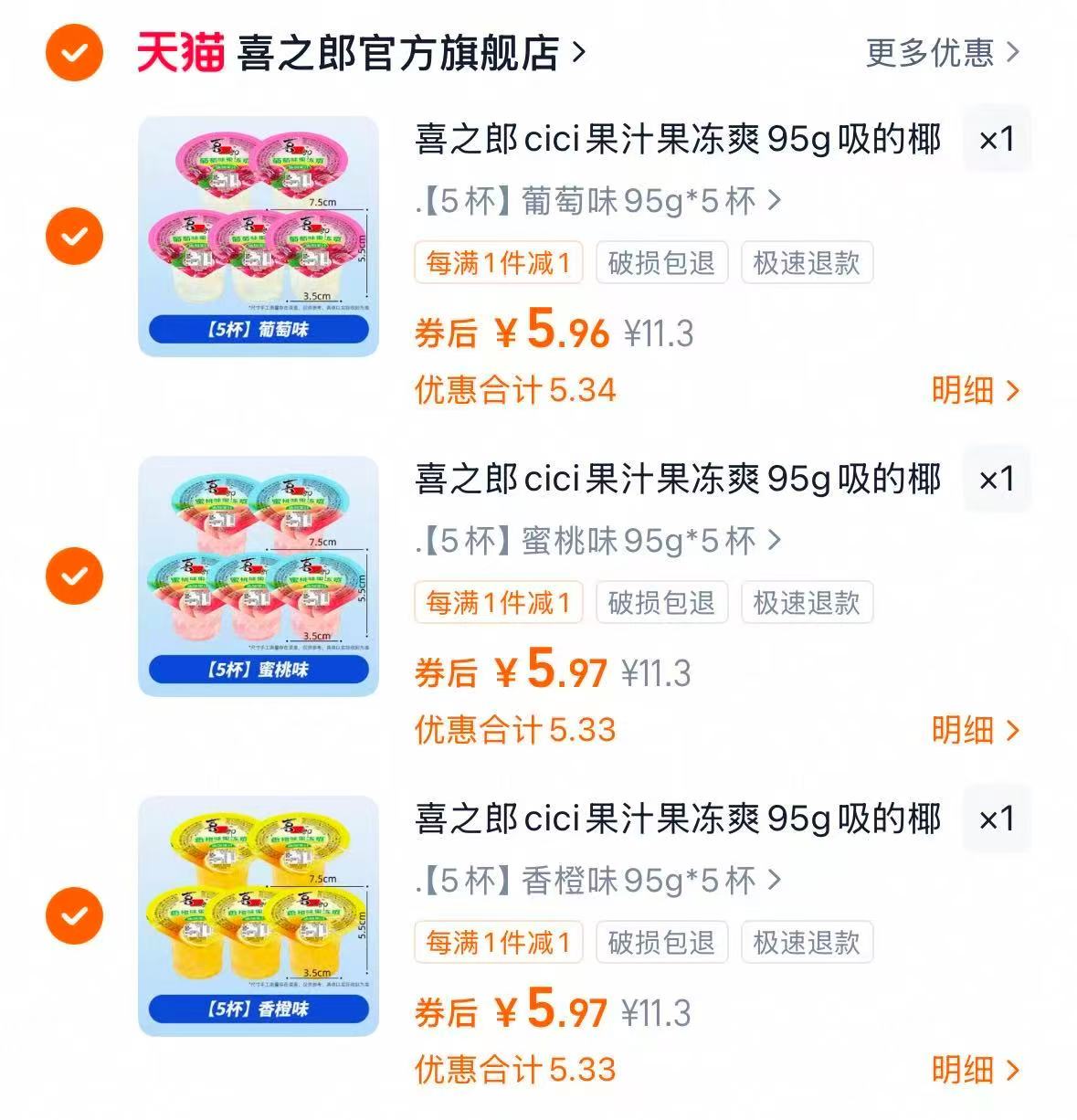Viewport: 1077px width, 1120px height.
Task: Click the store's orange check-circle icon
Action: (x=72, y=53)
